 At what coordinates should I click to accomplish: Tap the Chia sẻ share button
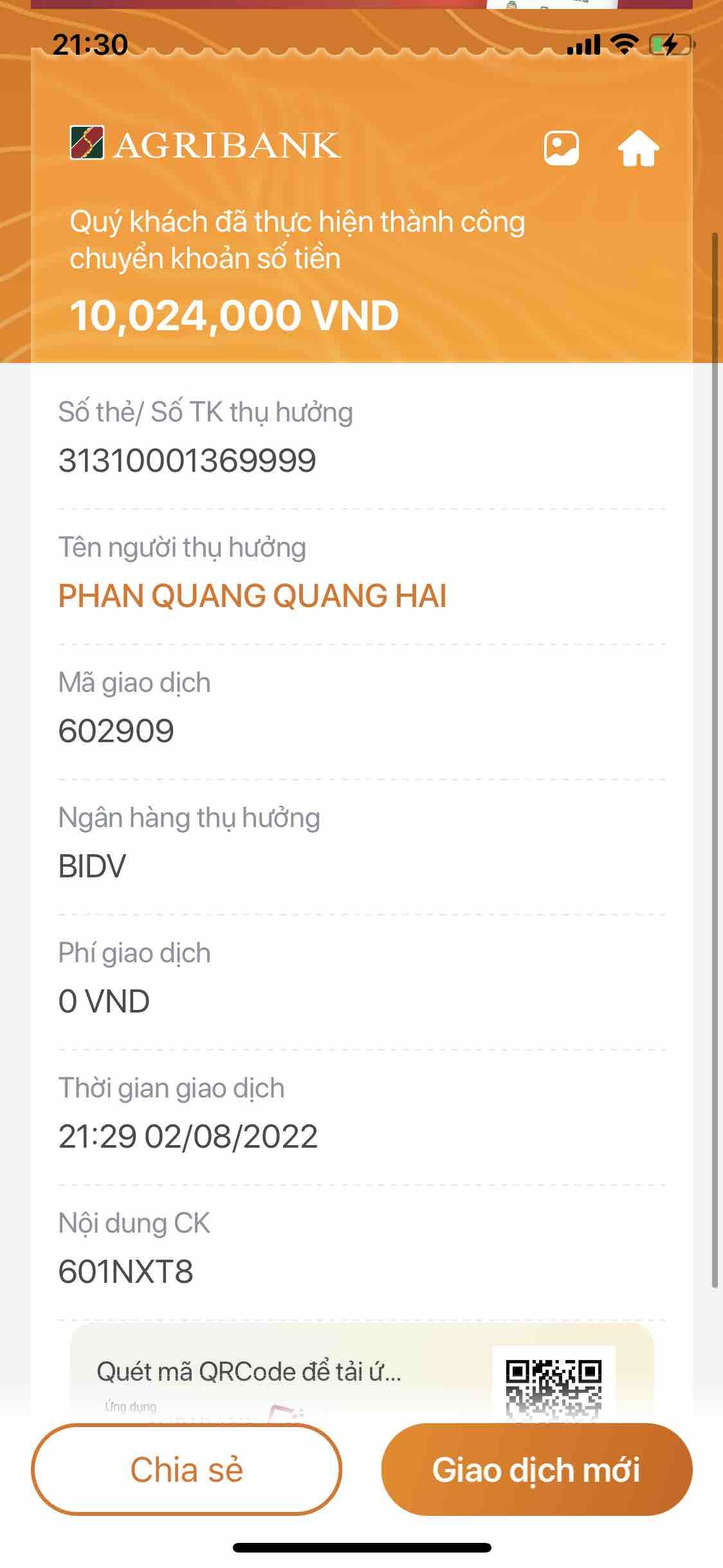(187, 1470)
